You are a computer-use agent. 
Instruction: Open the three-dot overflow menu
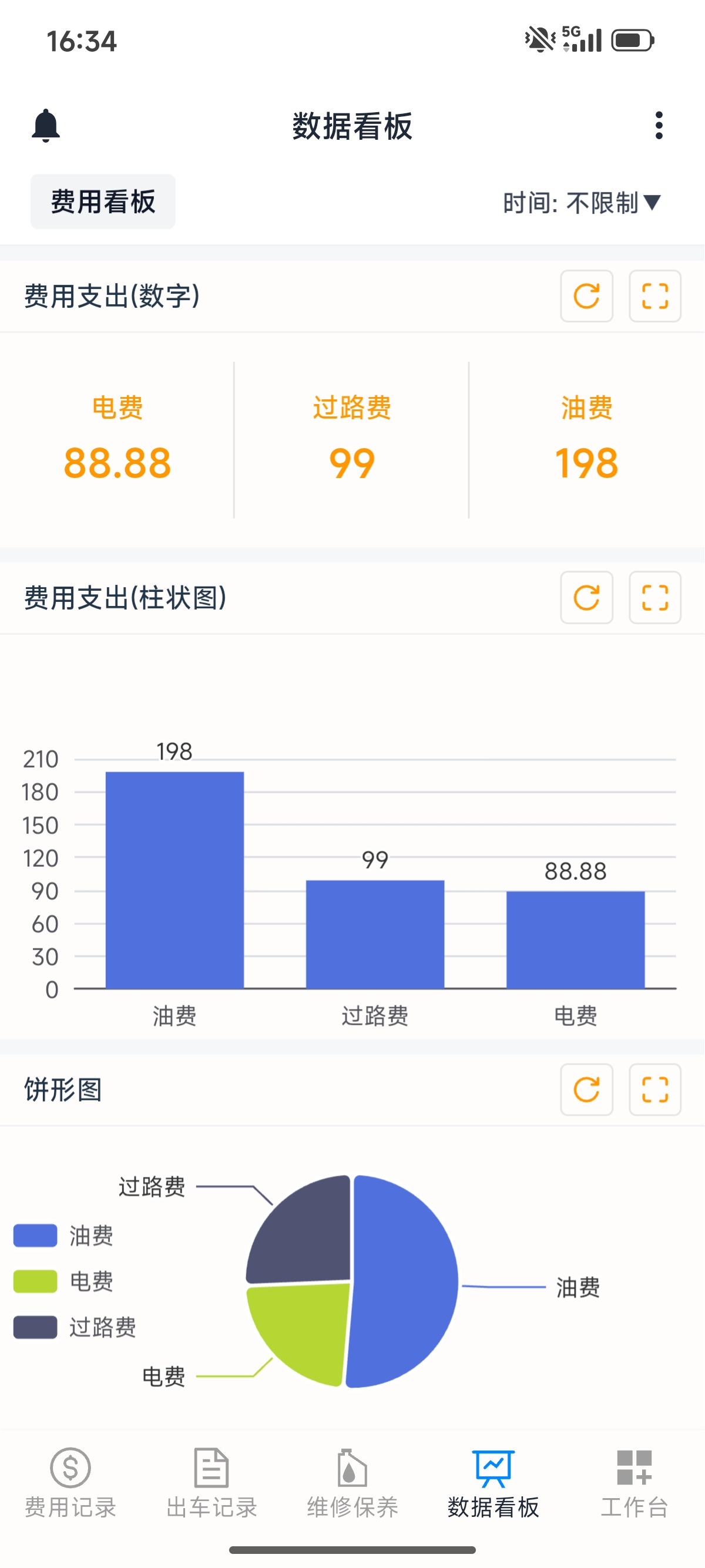pos(659,126)
